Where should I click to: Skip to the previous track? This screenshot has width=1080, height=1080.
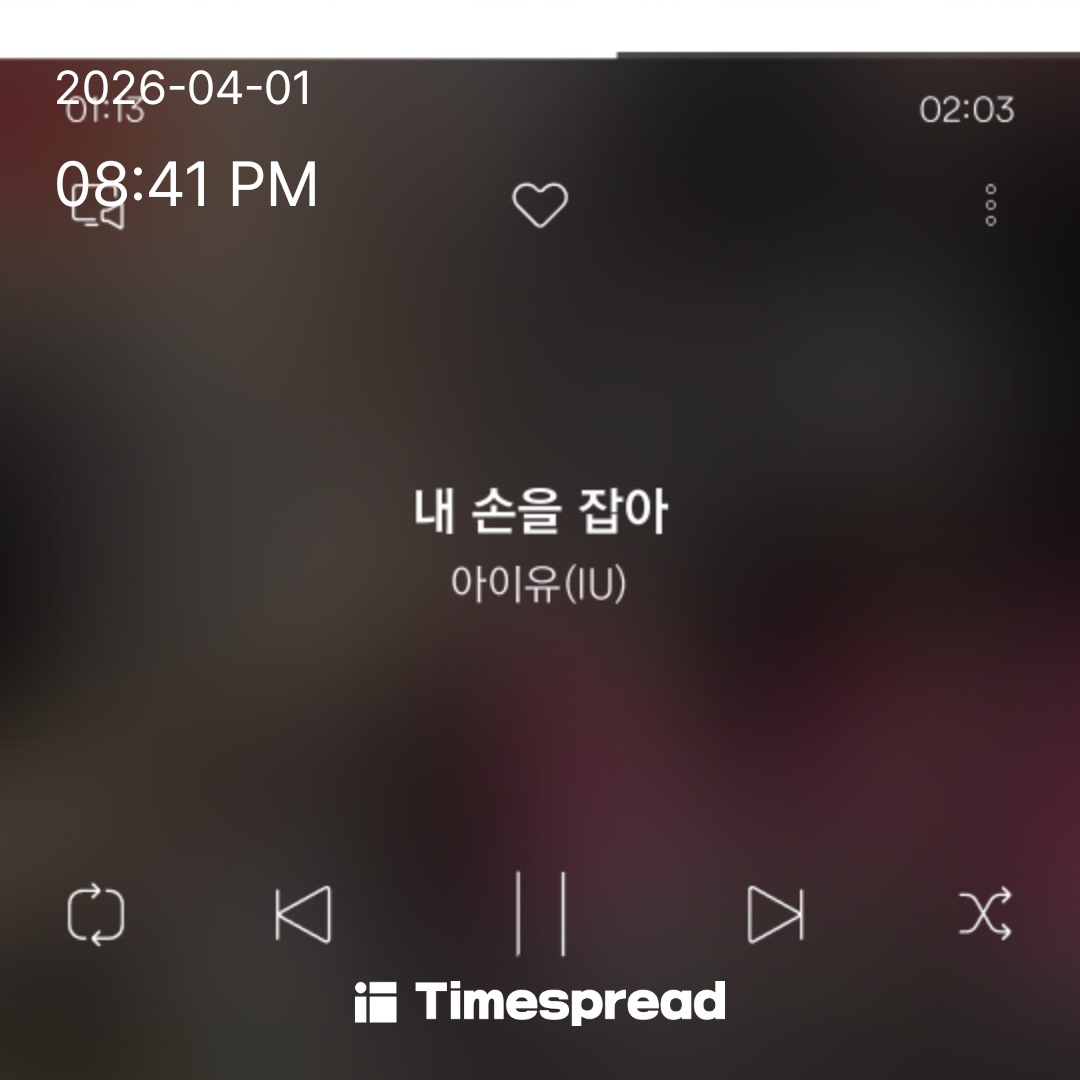[x=303, y=914]
